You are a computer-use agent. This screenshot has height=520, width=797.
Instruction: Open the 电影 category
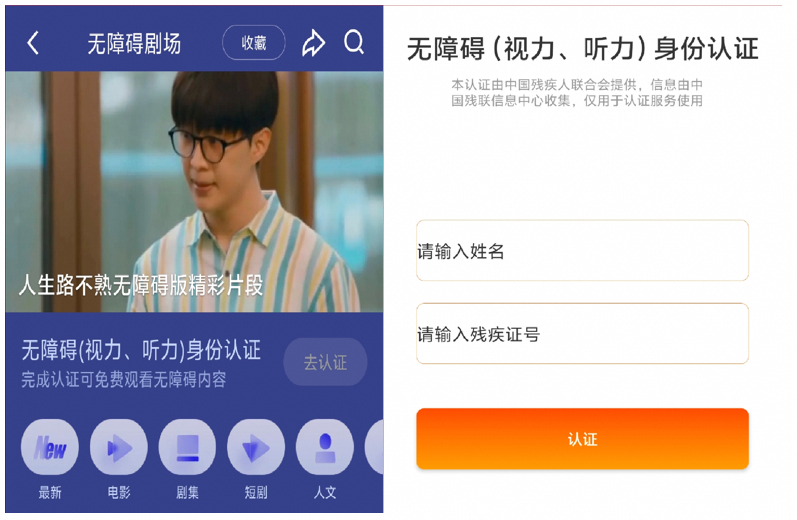coord(119,448)
